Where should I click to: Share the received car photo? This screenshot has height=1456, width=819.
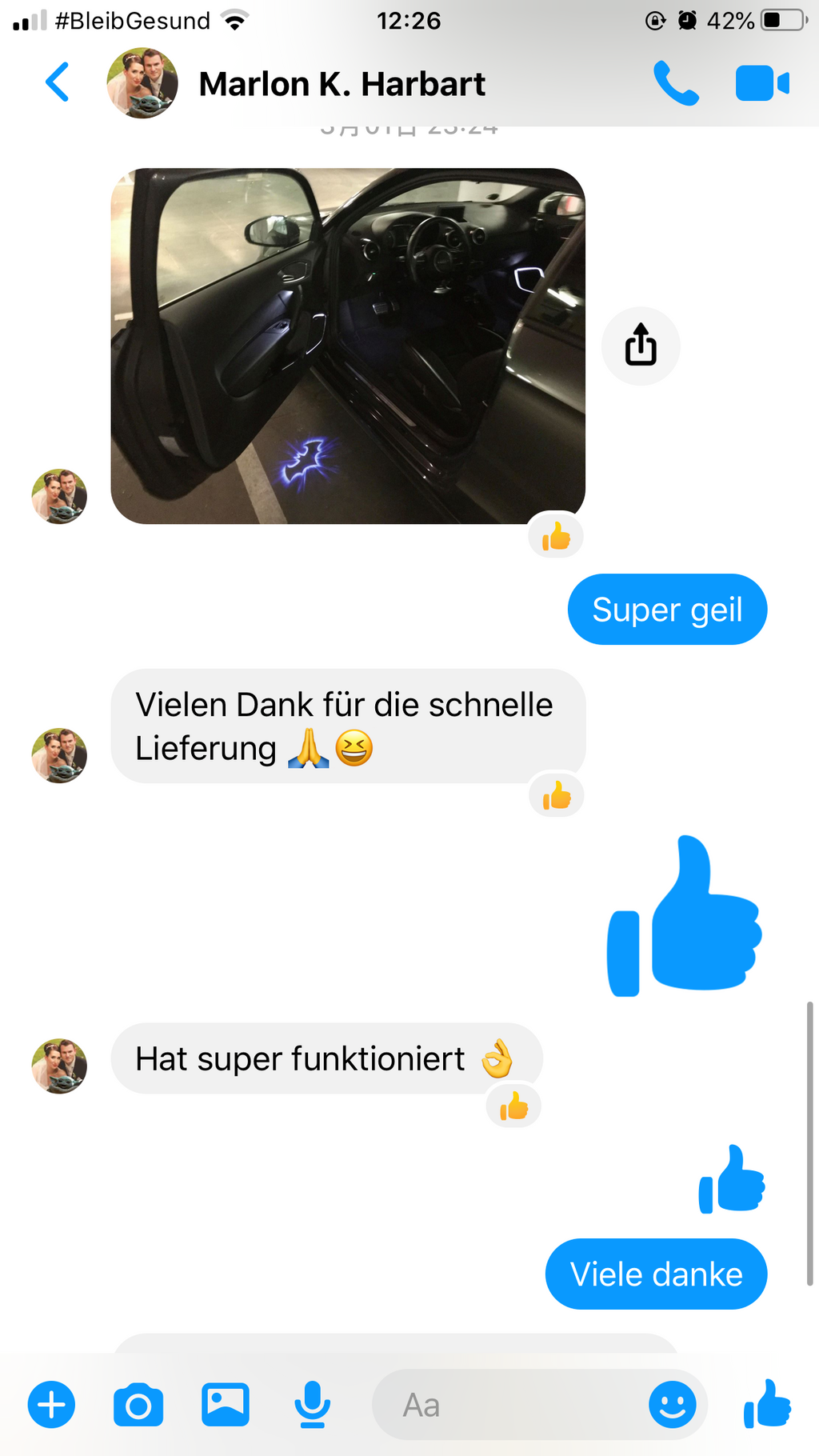click(x=641, y=346)
